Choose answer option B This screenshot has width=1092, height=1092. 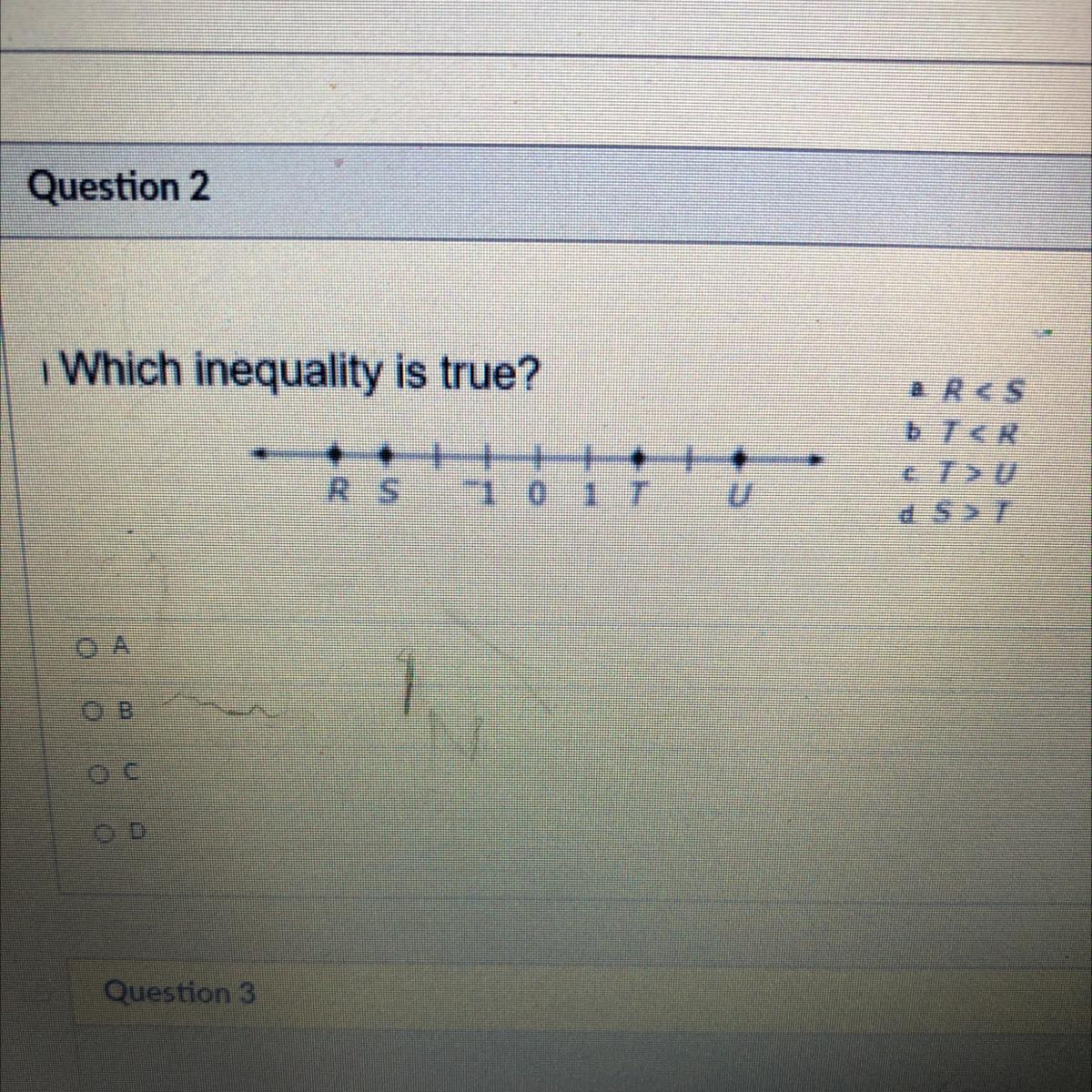coord(92,710)
